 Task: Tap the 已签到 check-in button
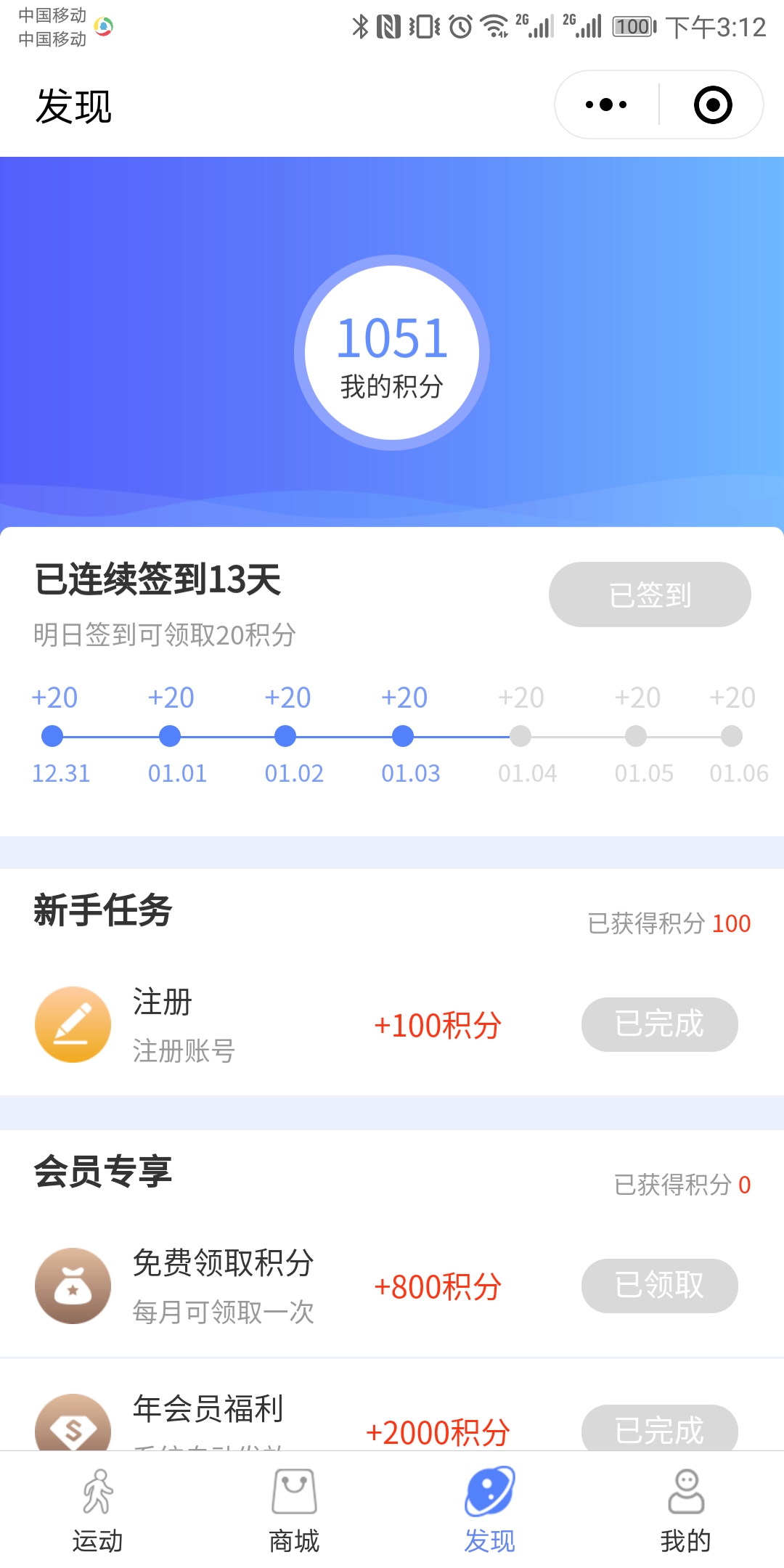click(x=650, y=595)
